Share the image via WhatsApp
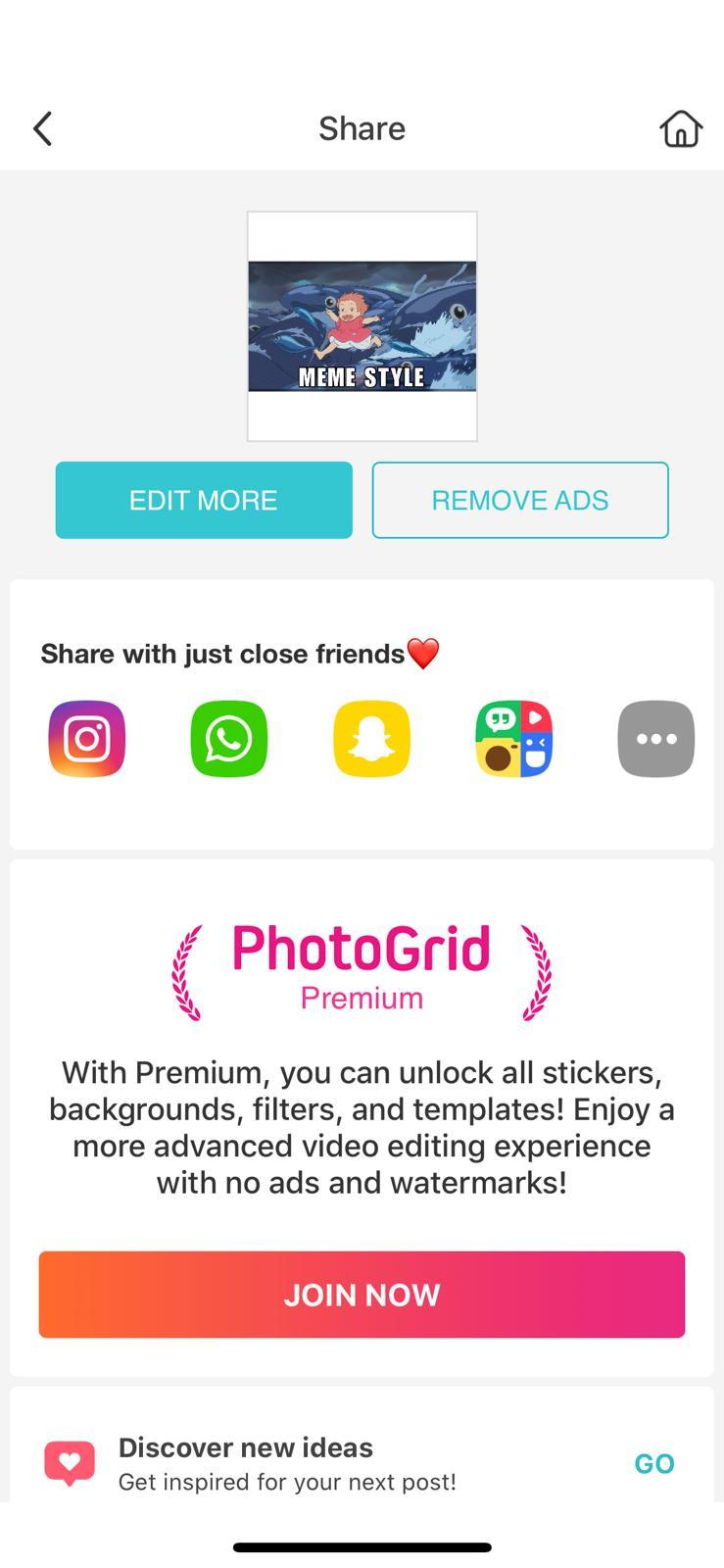This screenshot has width=724, height=1568. [229, 739]
